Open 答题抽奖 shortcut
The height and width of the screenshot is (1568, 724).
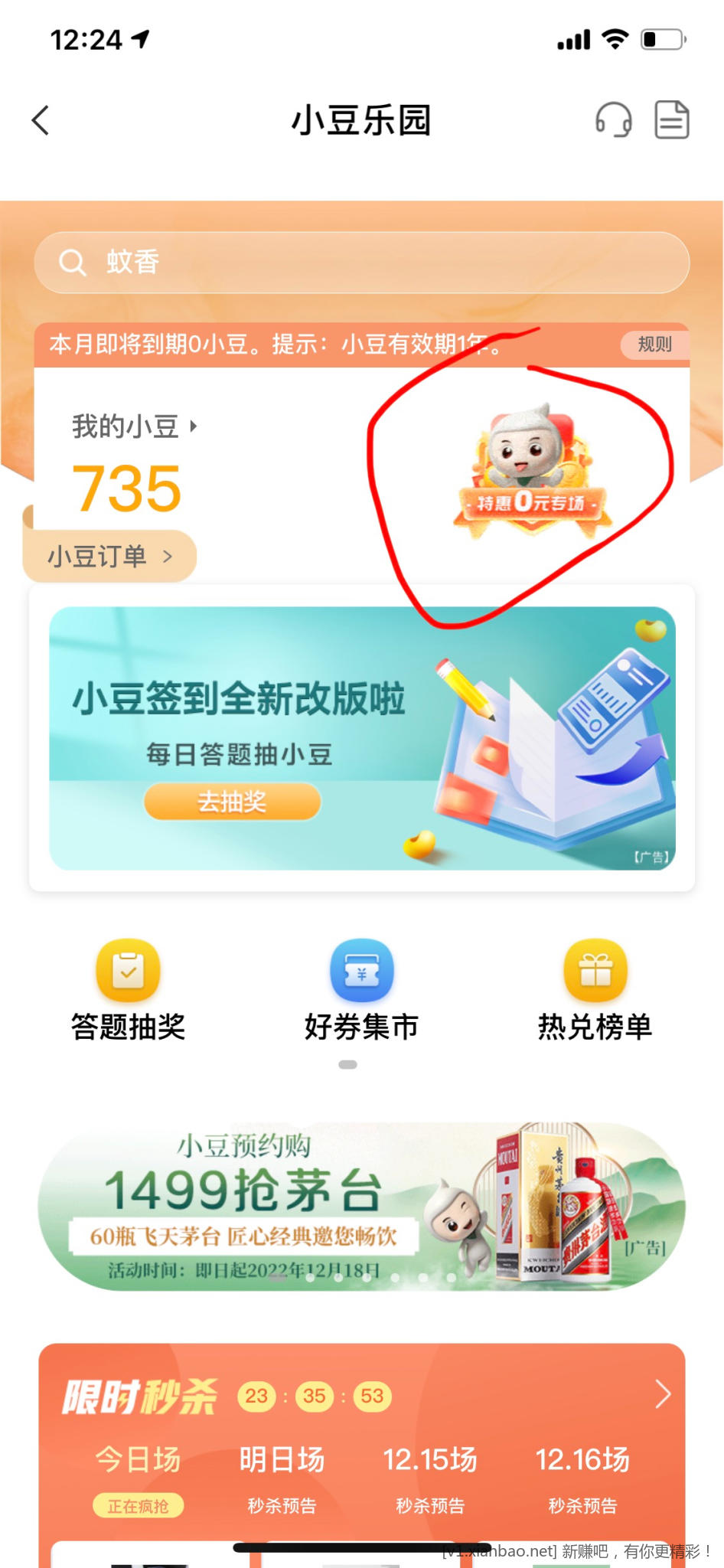click(x=128, y=989)
